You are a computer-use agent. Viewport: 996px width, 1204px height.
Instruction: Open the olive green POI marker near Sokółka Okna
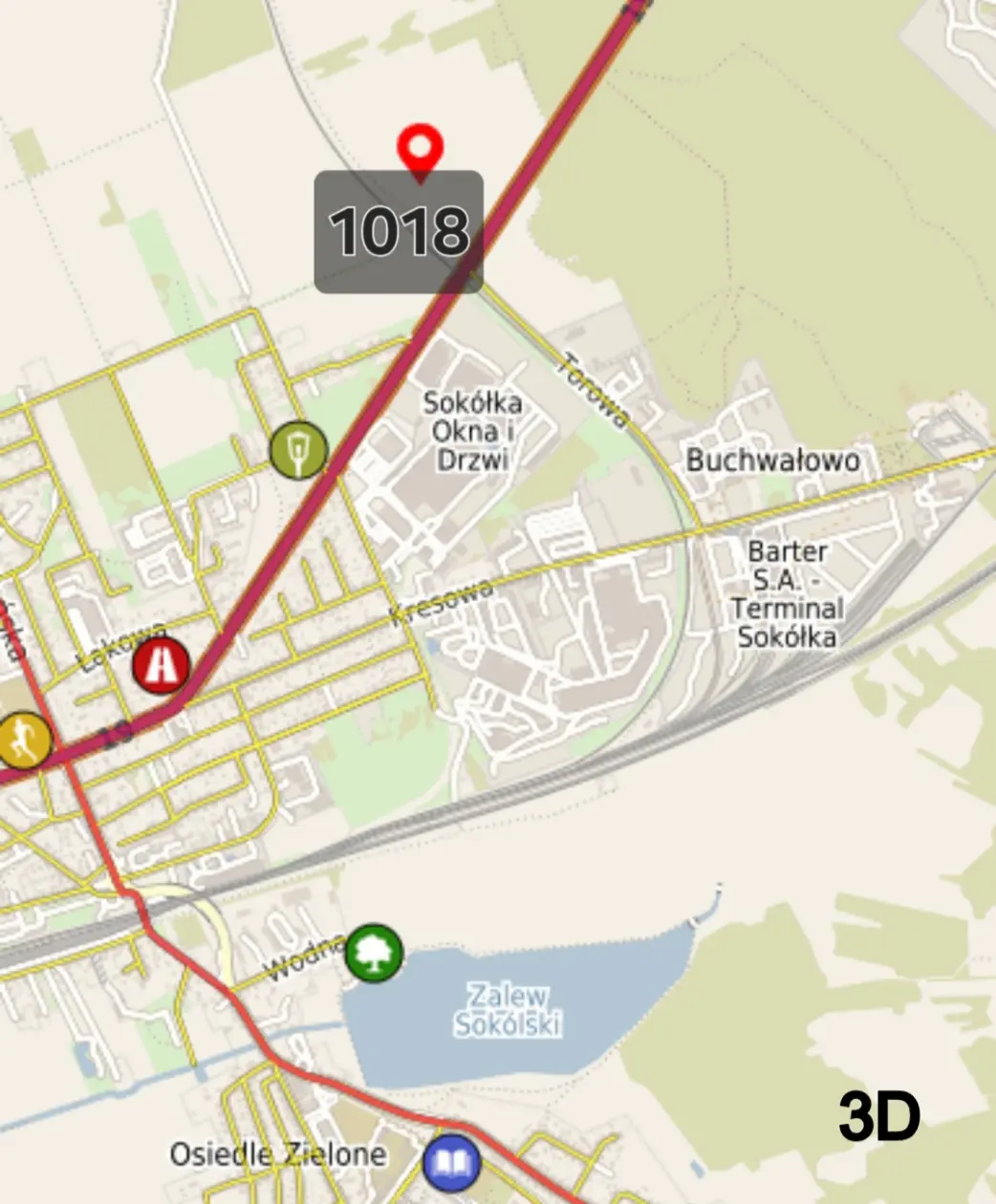(x=298, y=450)
